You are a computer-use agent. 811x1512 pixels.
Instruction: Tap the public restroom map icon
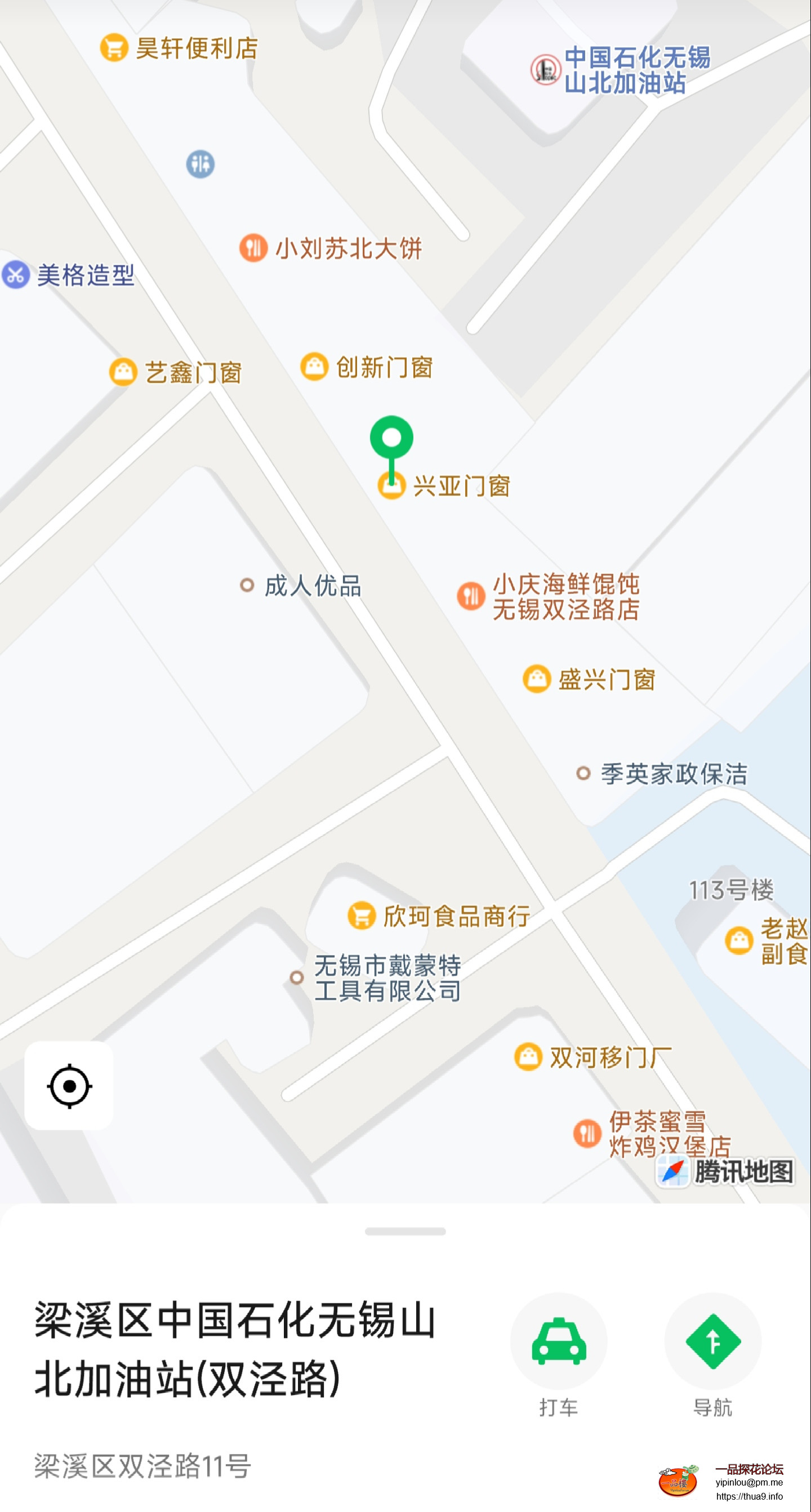(x=200, y=164)
